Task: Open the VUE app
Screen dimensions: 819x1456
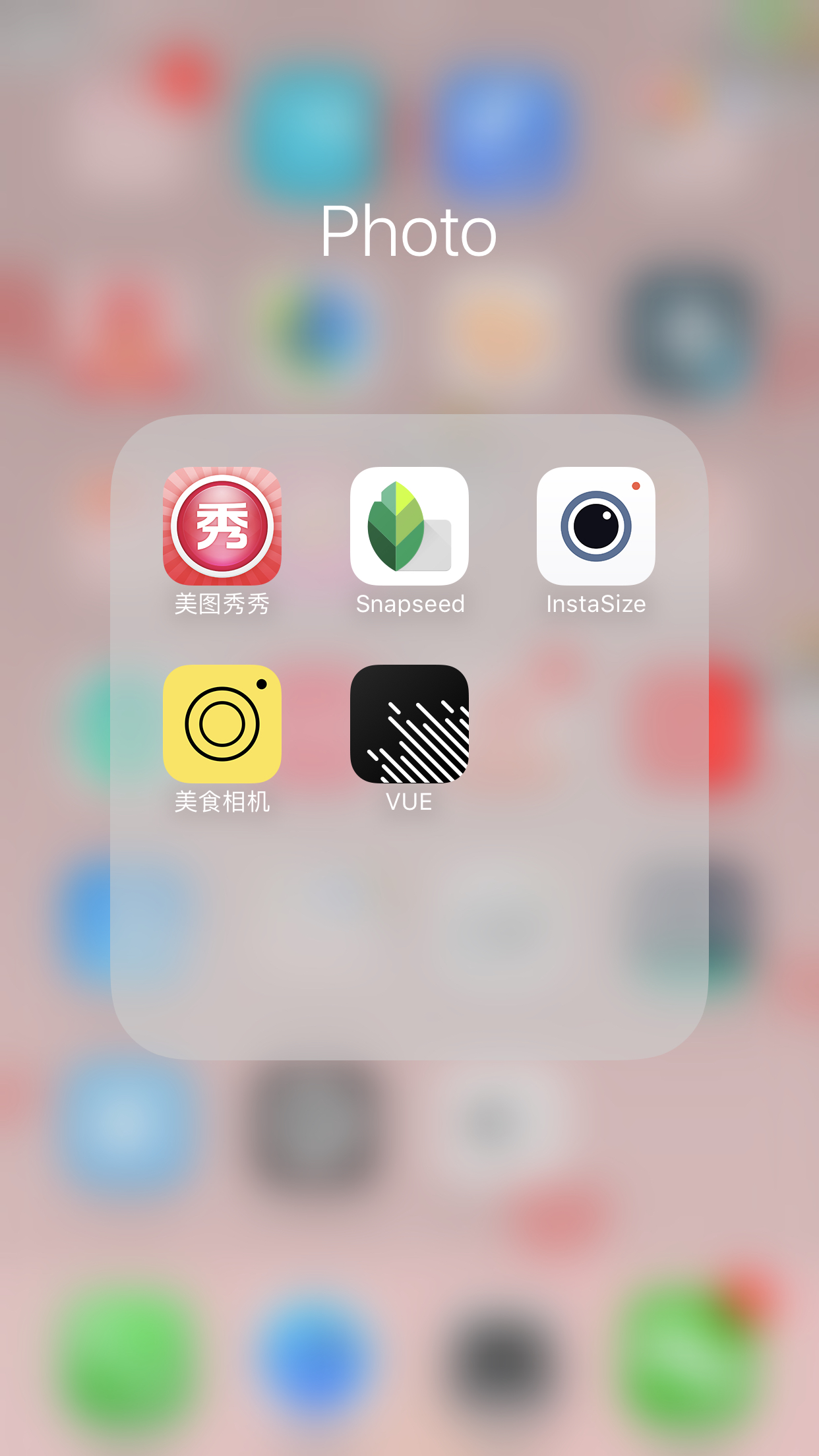Action: pyautogui.click(x=409, y=724)
